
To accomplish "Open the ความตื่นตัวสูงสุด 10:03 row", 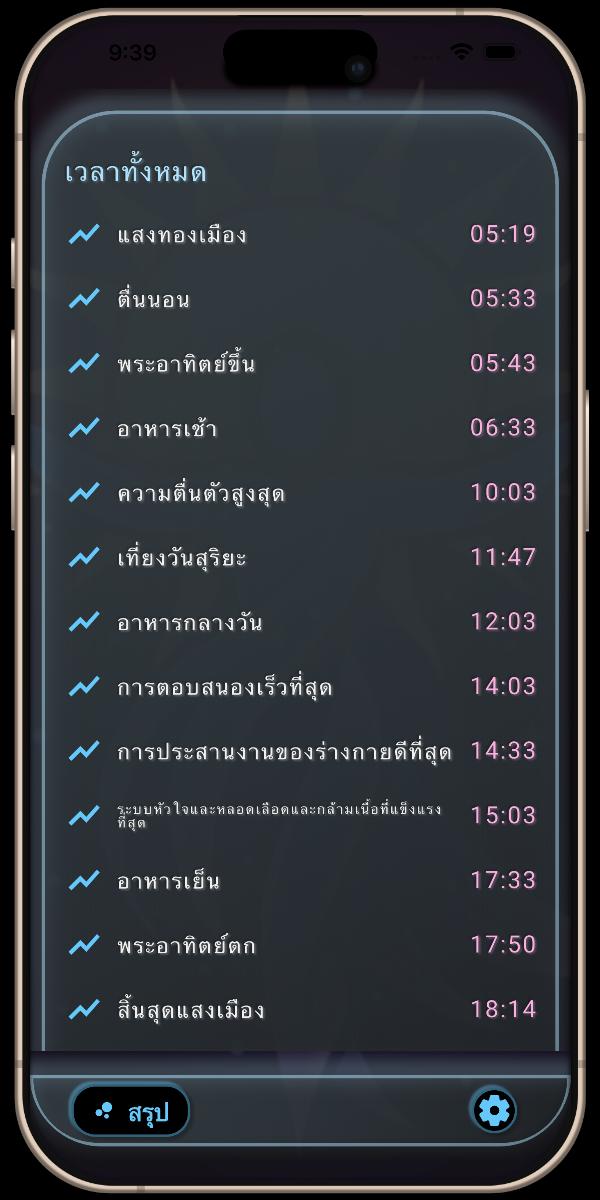I will point(300,493).
